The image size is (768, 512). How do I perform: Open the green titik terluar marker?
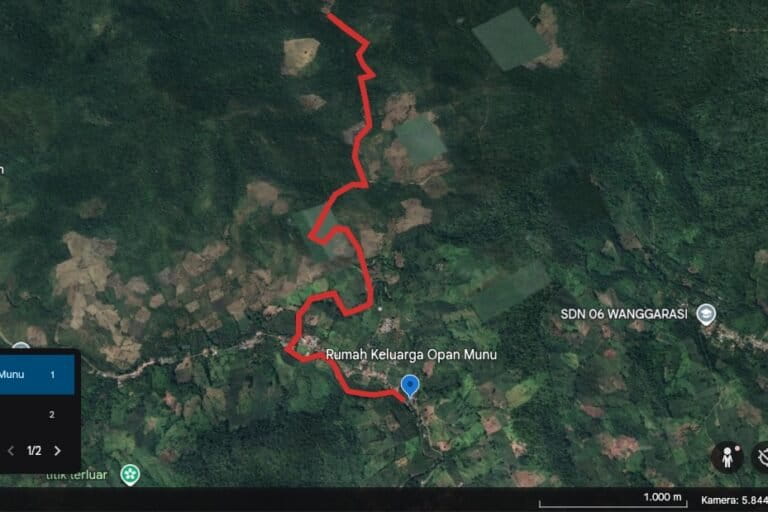click(x=128, y=473)
